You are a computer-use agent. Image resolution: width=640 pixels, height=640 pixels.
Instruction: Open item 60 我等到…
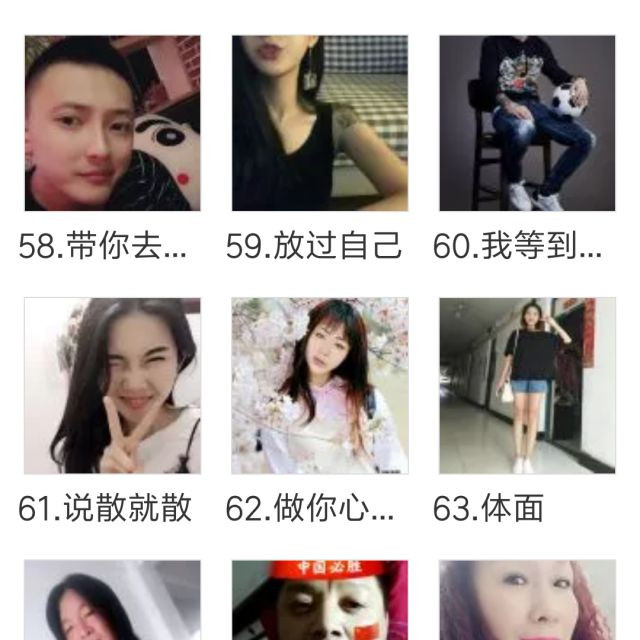click(x=527, y=124)
